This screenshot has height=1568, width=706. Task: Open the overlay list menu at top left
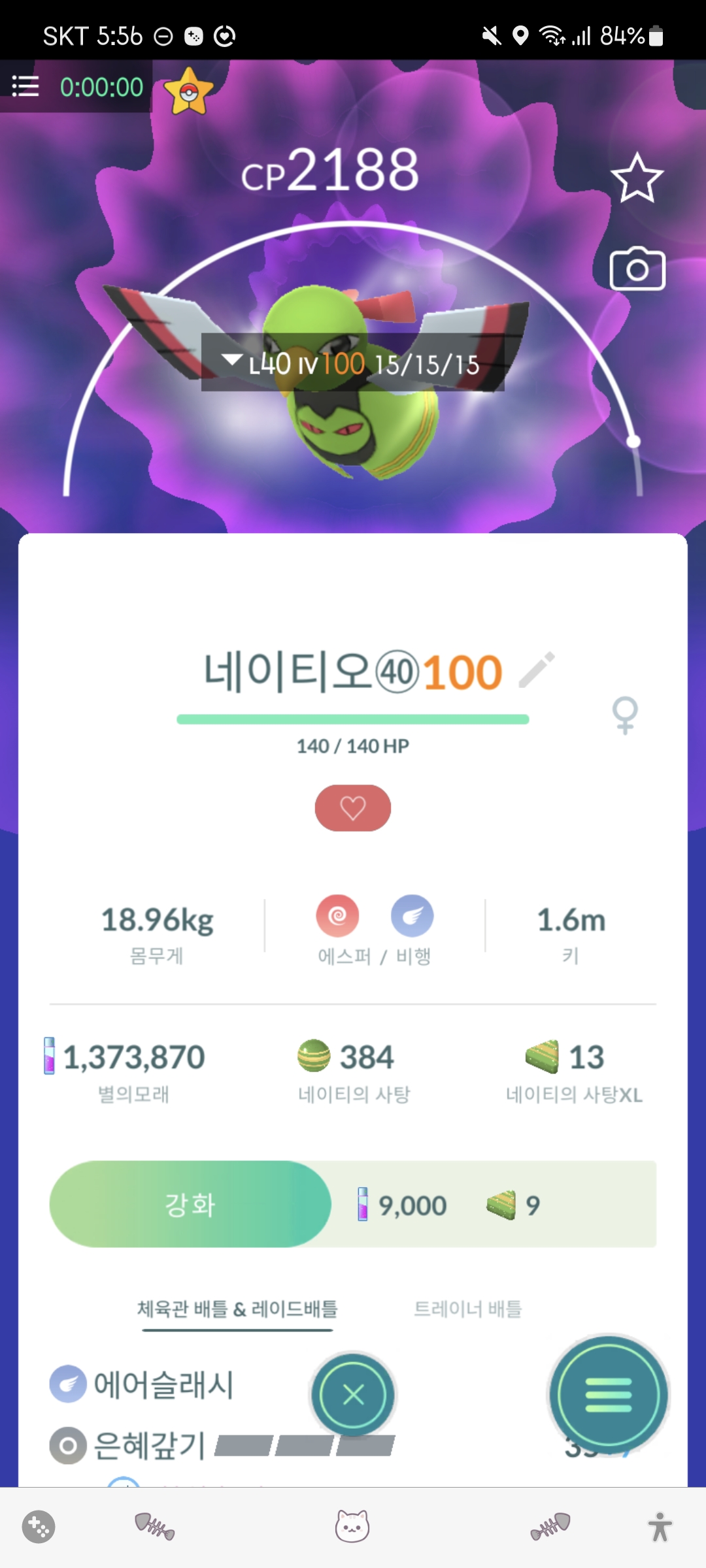coord(25,86)
